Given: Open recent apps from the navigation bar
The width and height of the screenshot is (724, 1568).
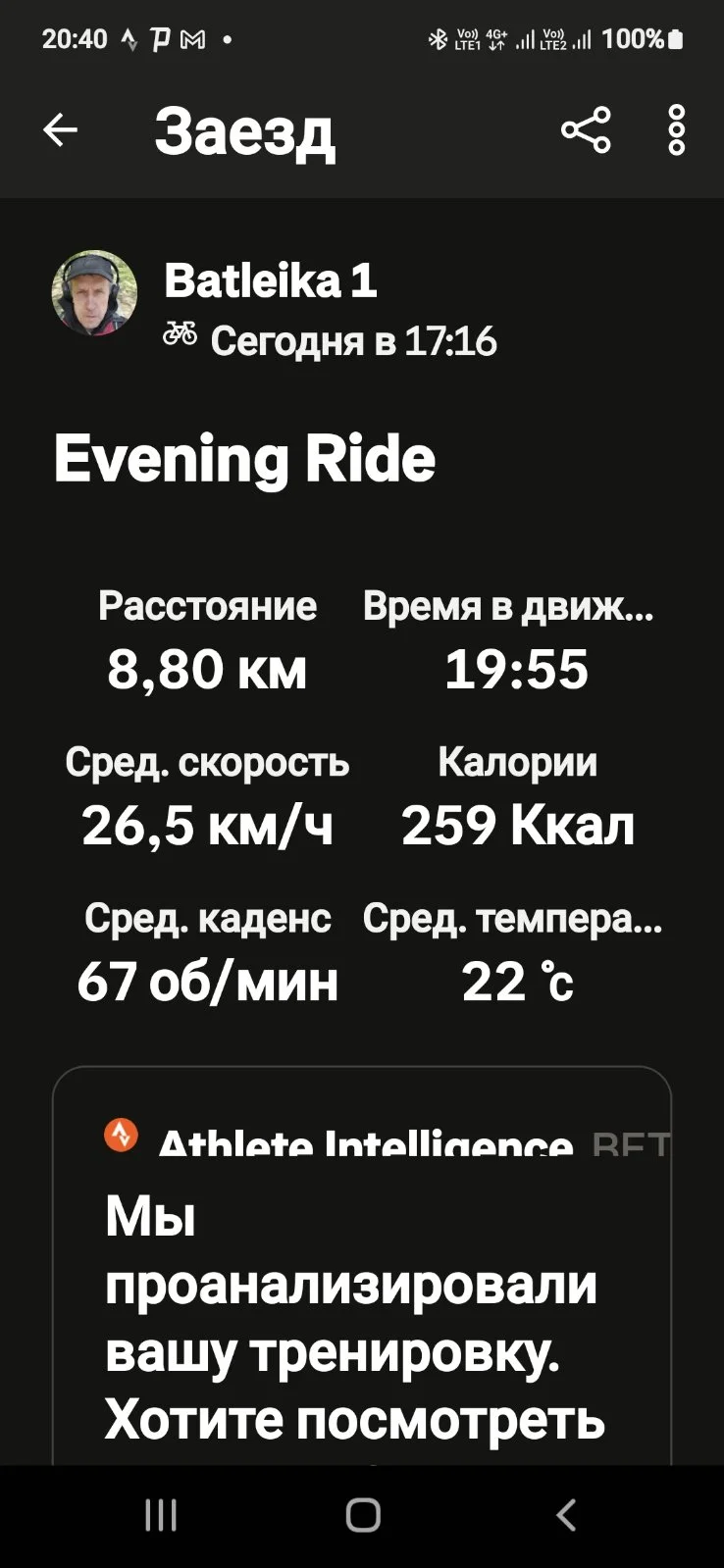Looking at the screenshot, I should 161,1515.
